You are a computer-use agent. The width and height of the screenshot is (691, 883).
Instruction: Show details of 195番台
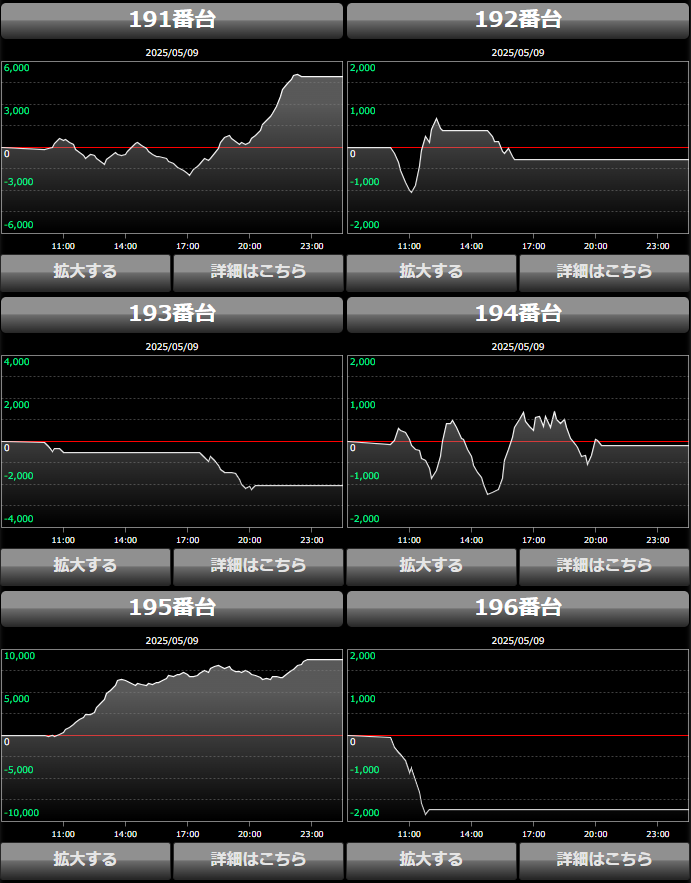(258, 859)
